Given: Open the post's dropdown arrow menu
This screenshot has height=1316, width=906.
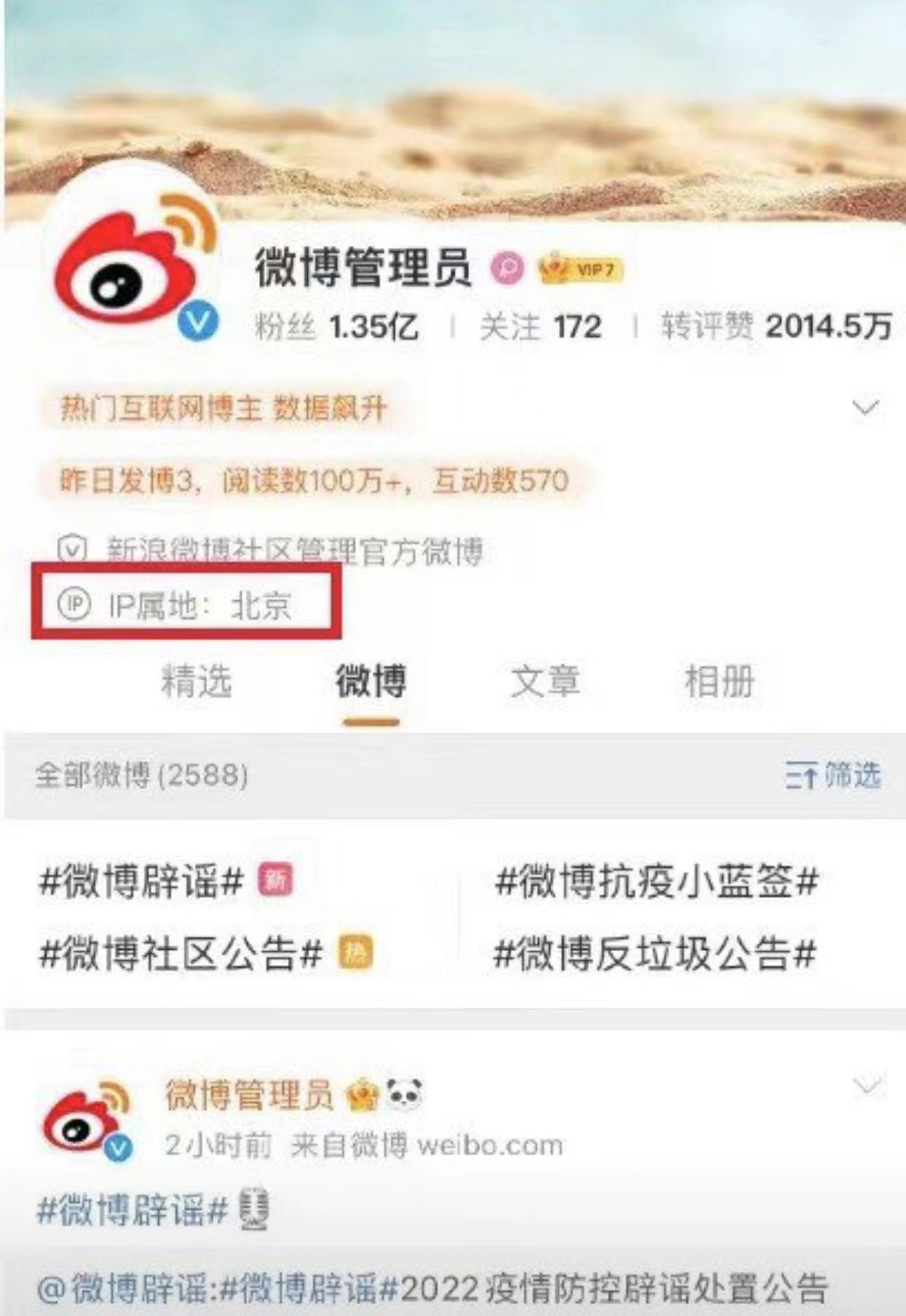Looking at the screenshot, I should pyautogui.click(x=867, y=1086).
